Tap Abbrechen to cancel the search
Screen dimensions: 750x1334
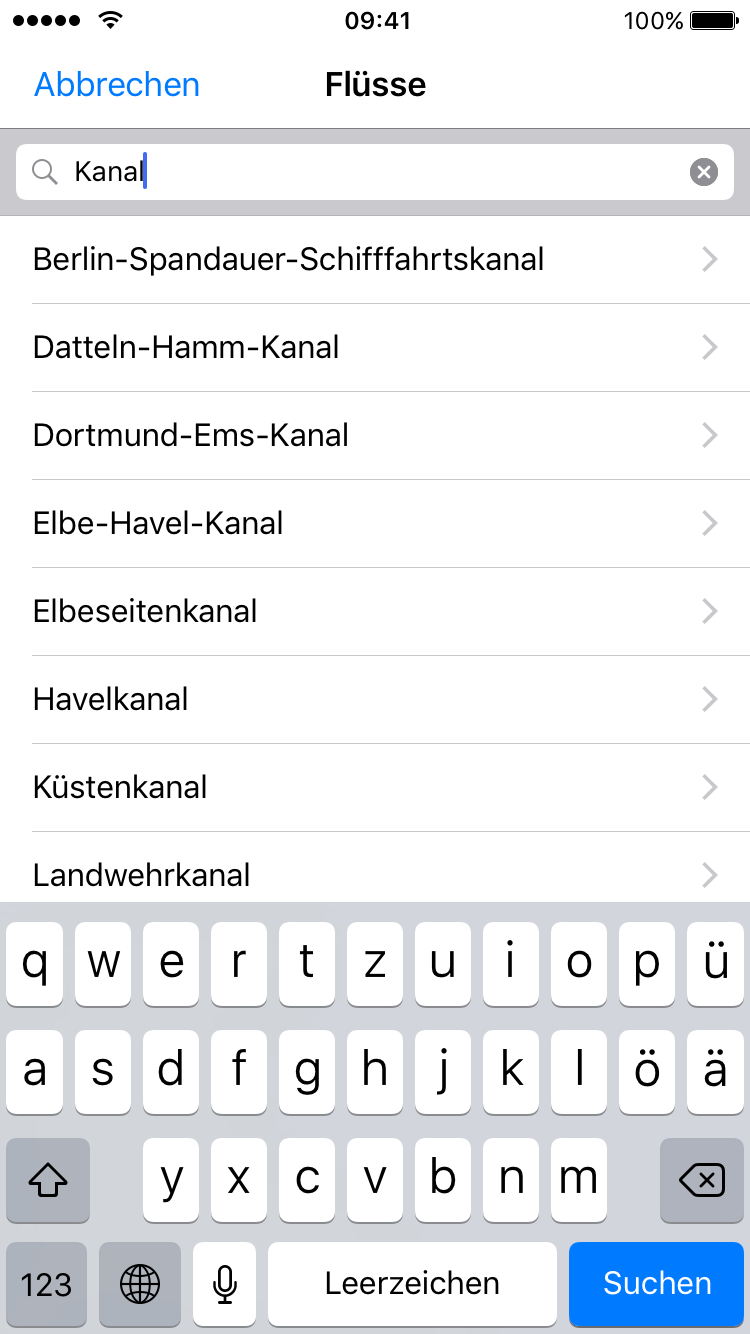point(117,85)
